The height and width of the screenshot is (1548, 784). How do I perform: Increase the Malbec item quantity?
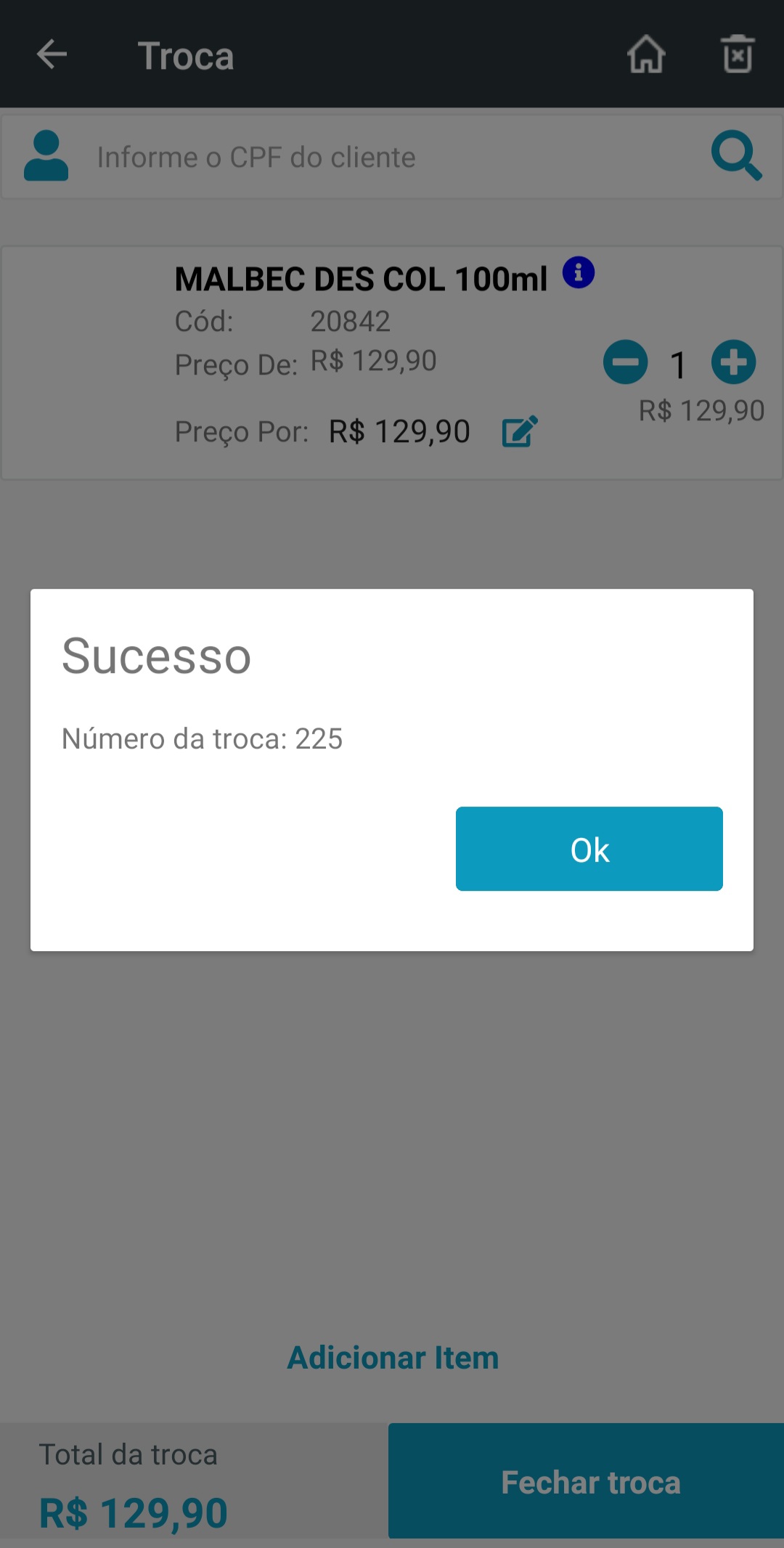pos(733,362)
